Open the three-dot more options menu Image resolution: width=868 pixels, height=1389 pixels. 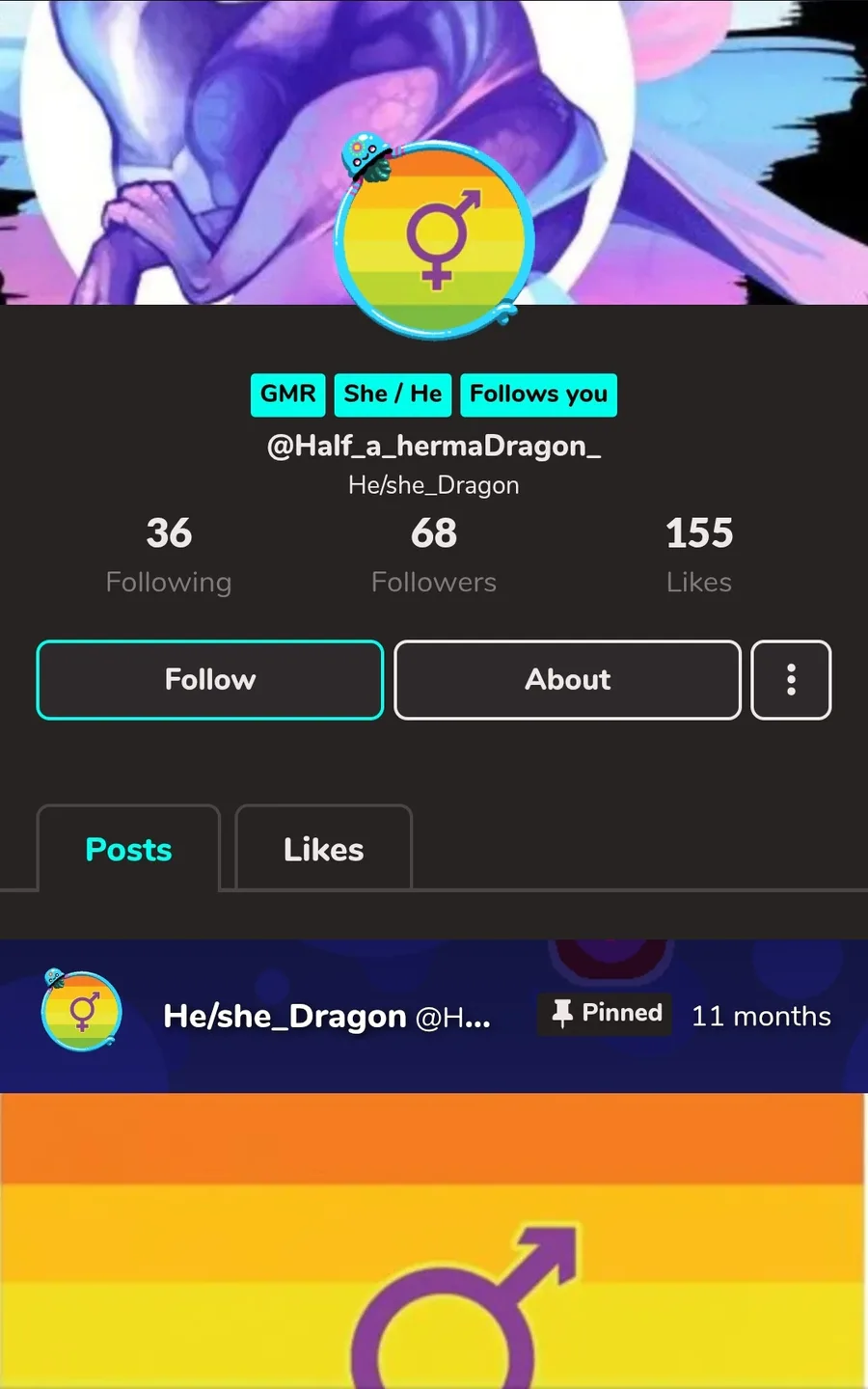coord(791,680)
